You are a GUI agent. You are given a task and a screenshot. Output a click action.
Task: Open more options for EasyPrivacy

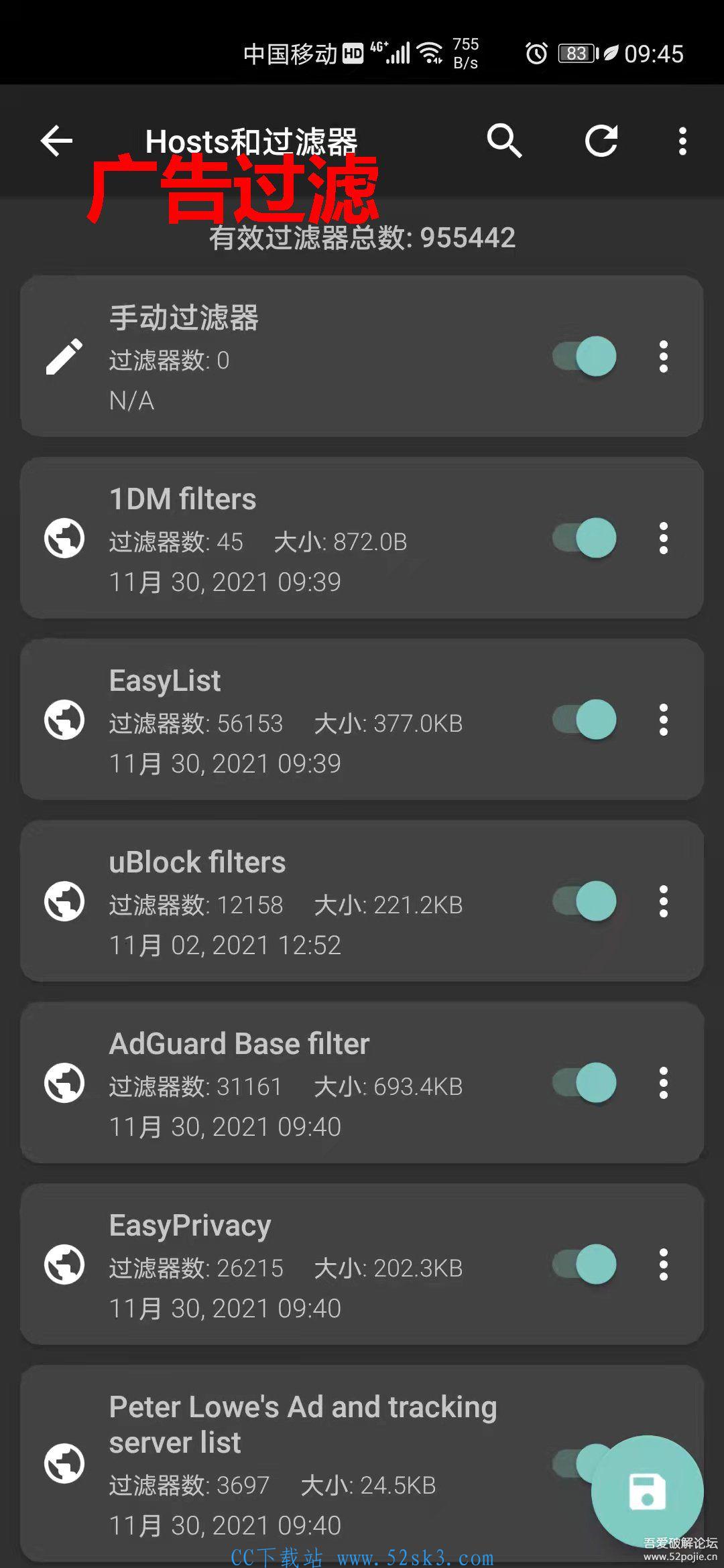[x=664, y=1264]
